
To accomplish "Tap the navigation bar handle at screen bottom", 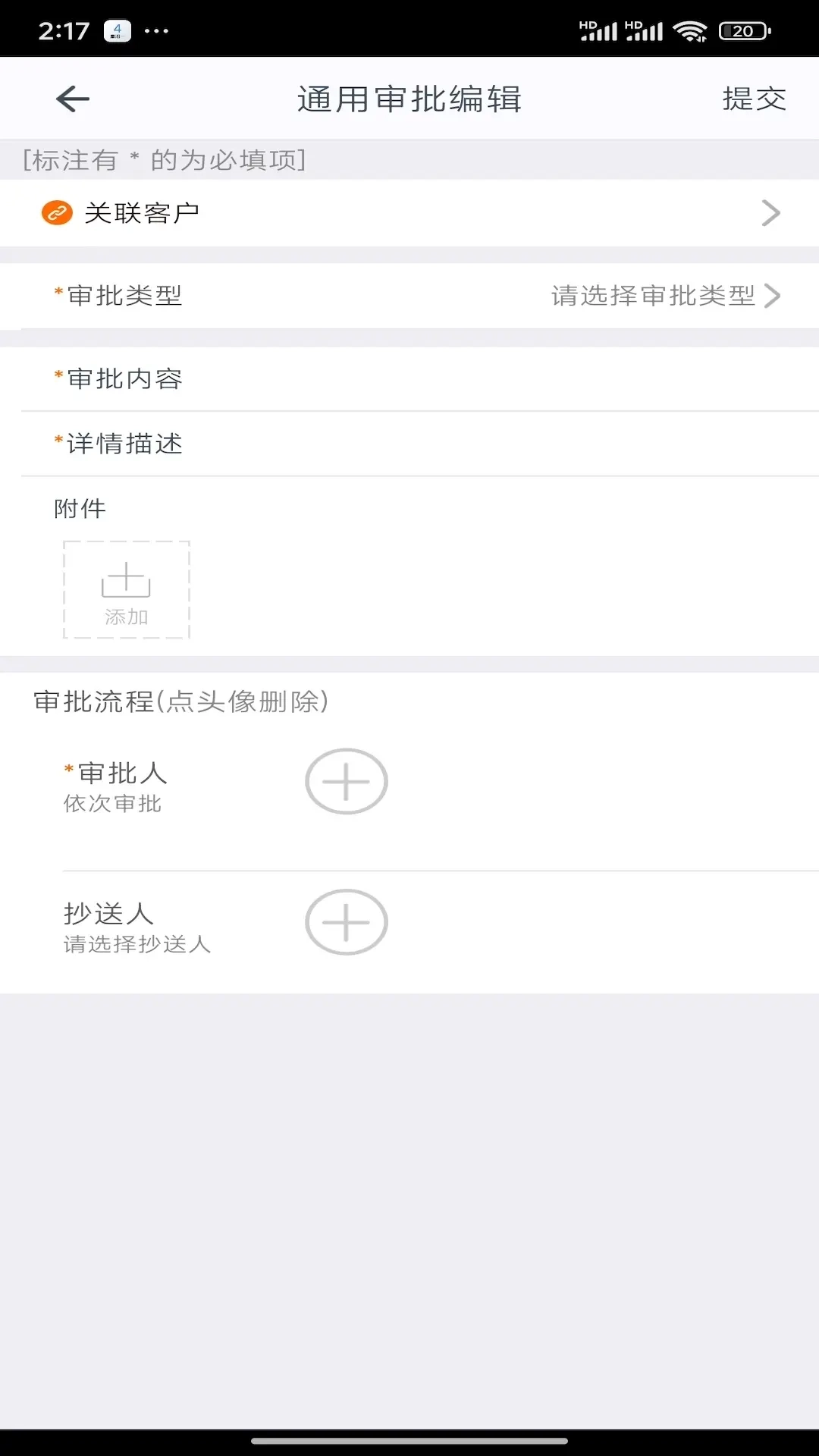I will [x=409, y=1439].
